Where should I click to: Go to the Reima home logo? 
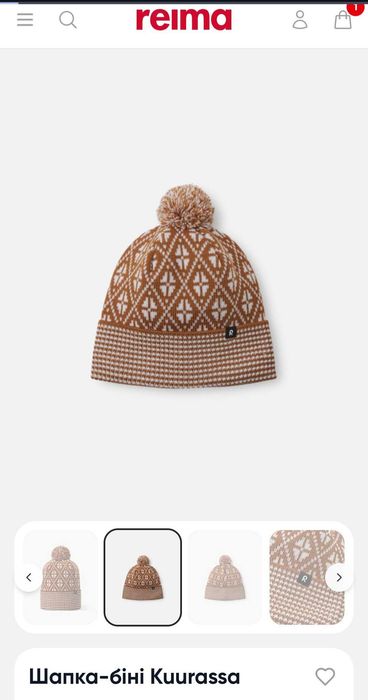point(184,19)
